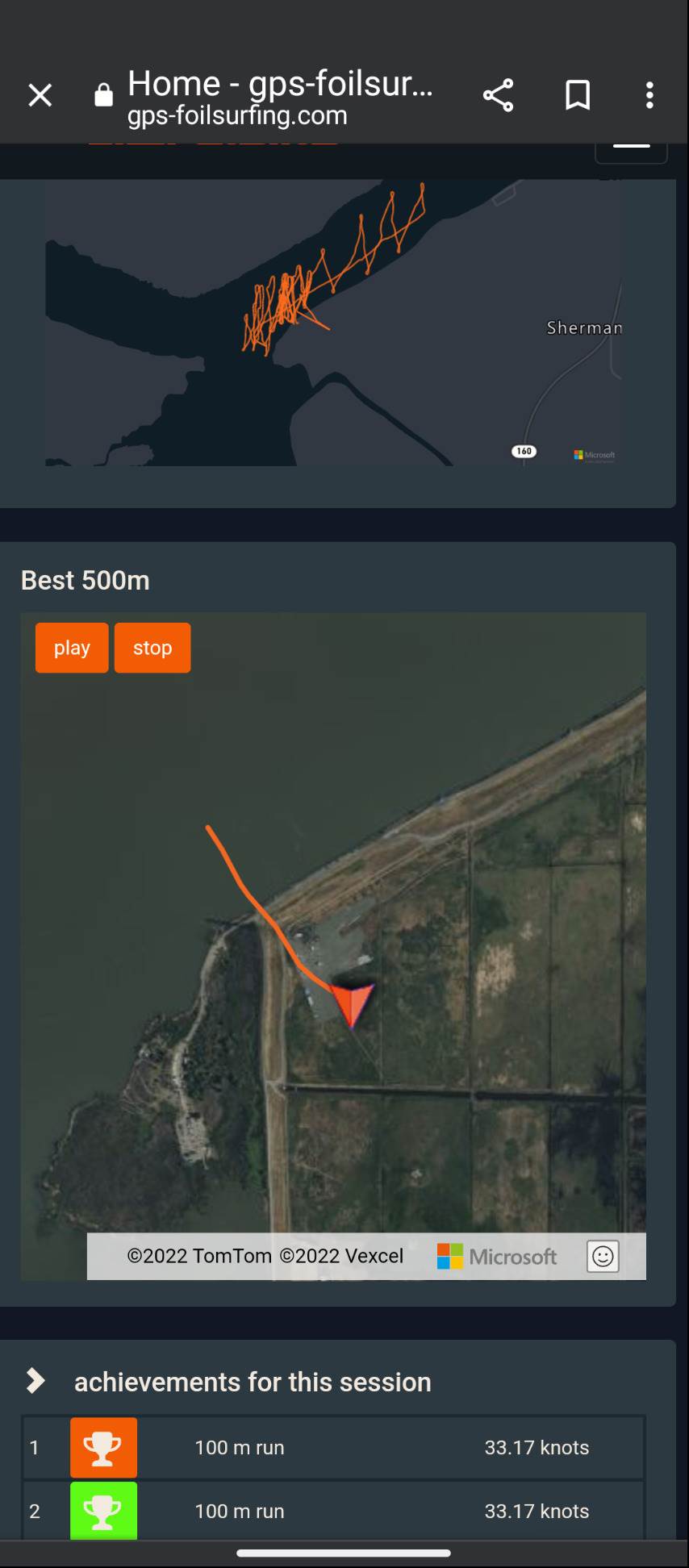Open the browser overflow menu
This screenshot has width=689, height=1568.
(x=649, y=95)
